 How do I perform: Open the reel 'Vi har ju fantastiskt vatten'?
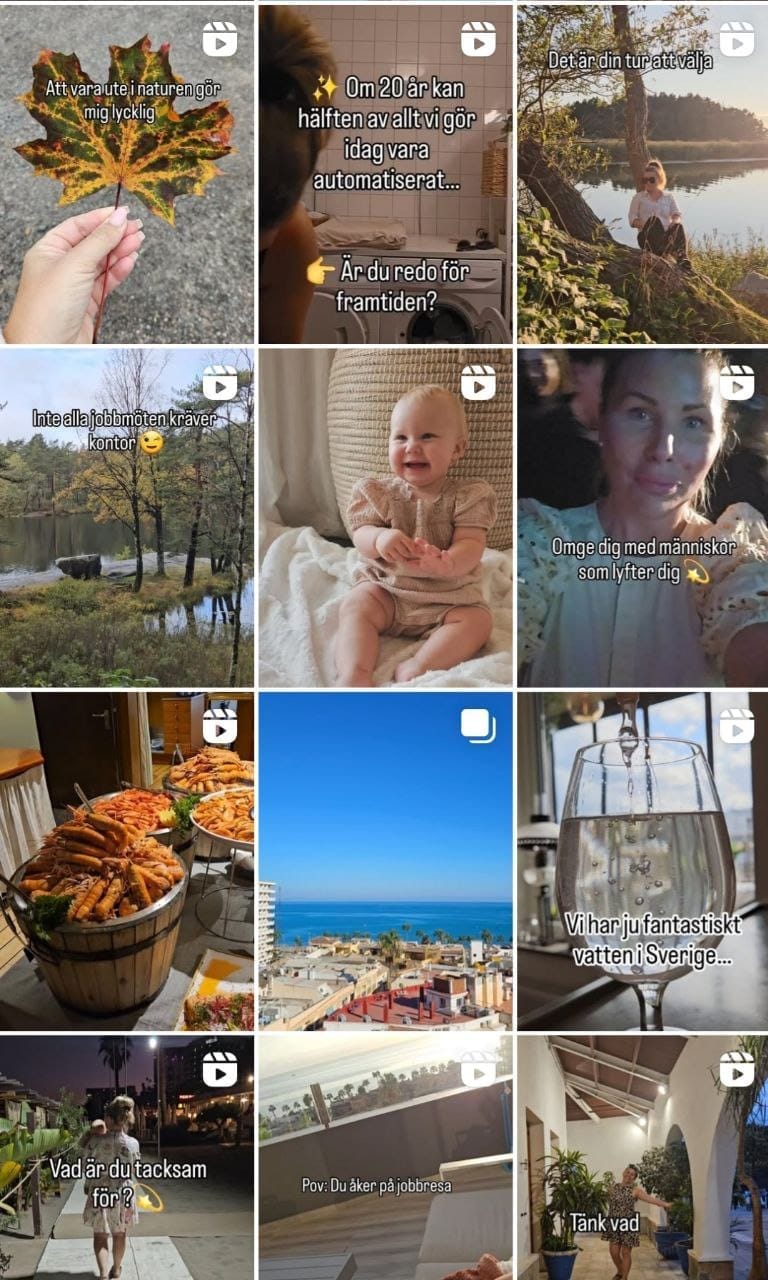pos(642,861)
